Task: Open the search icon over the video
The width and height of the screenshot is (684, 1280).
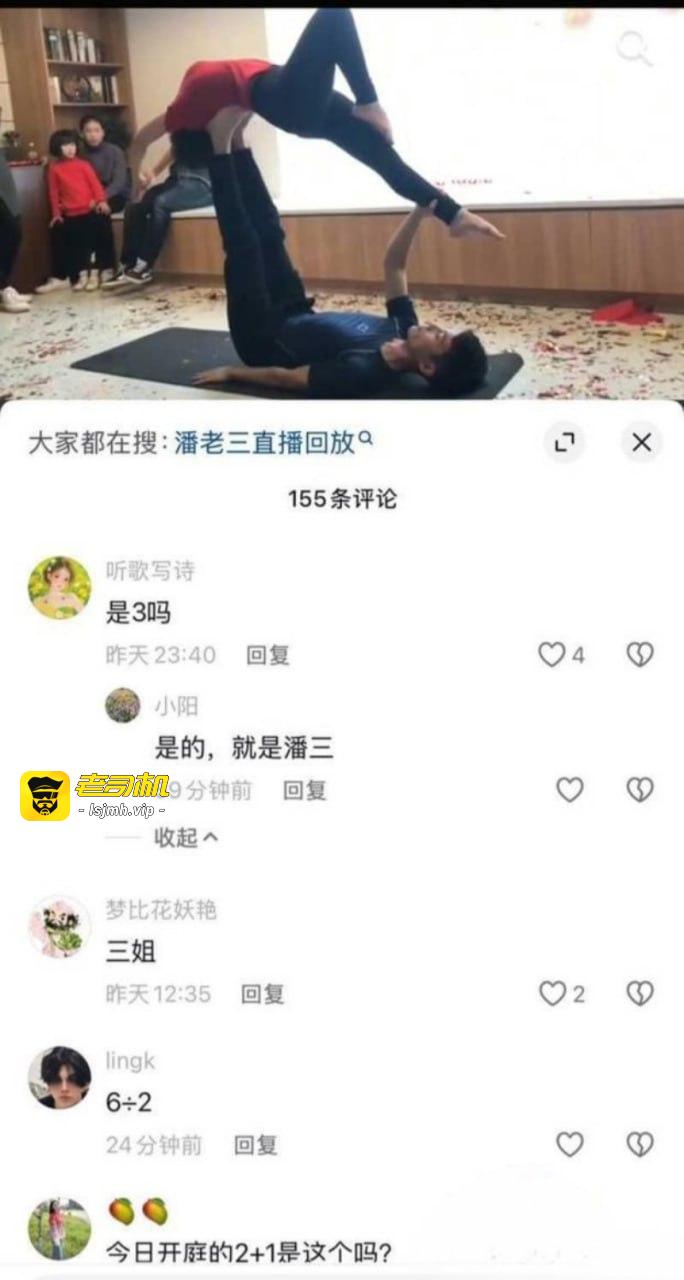Action: pyautogui.click(x=634, y=47)
